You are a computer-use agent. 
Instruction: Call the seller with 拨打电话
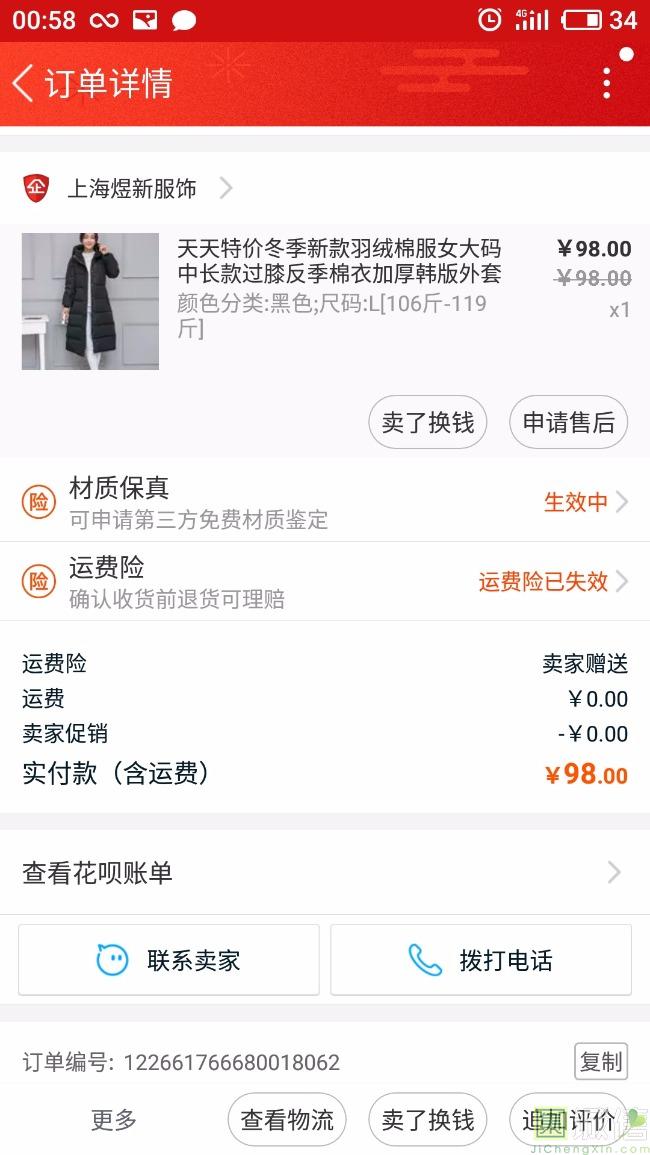pos(481,960)
